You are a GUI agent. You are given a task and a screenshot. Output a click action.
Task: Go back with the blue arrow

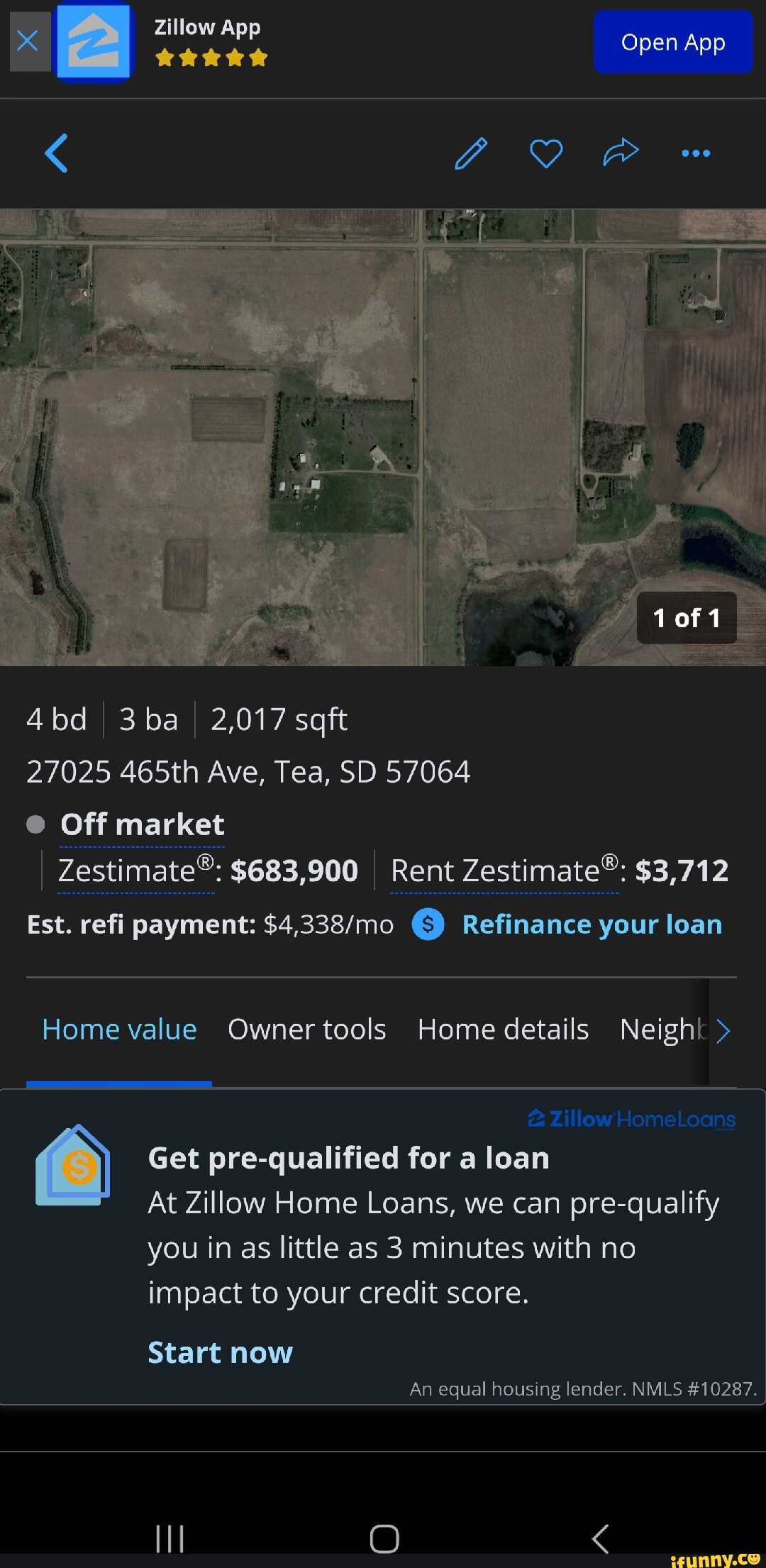pos(57,153)
